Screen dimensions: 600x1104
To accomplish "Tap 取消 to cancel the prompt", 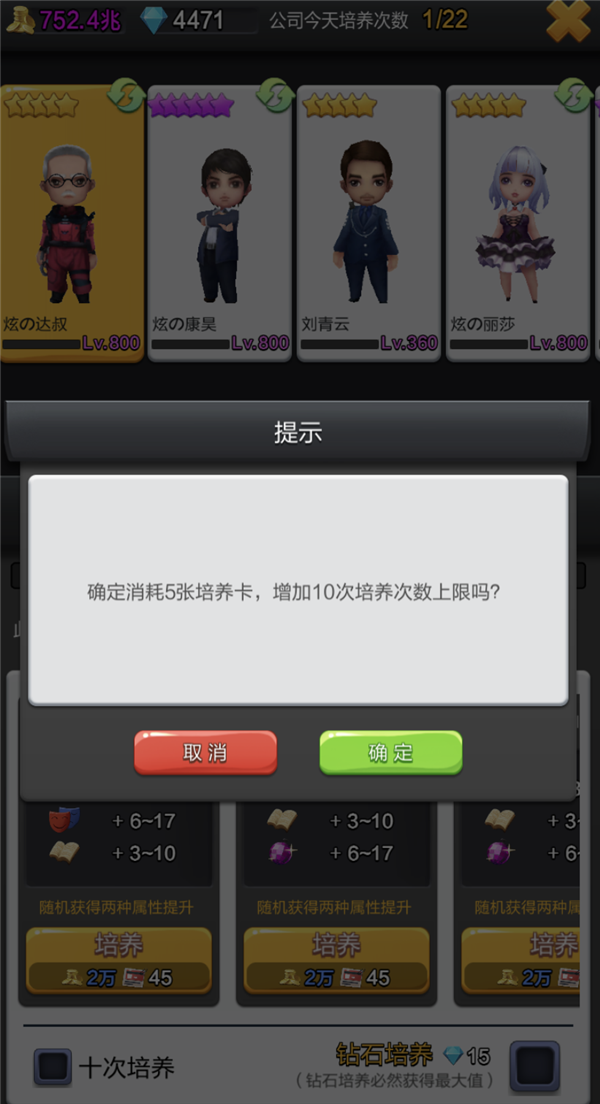I will pos(205,753).
